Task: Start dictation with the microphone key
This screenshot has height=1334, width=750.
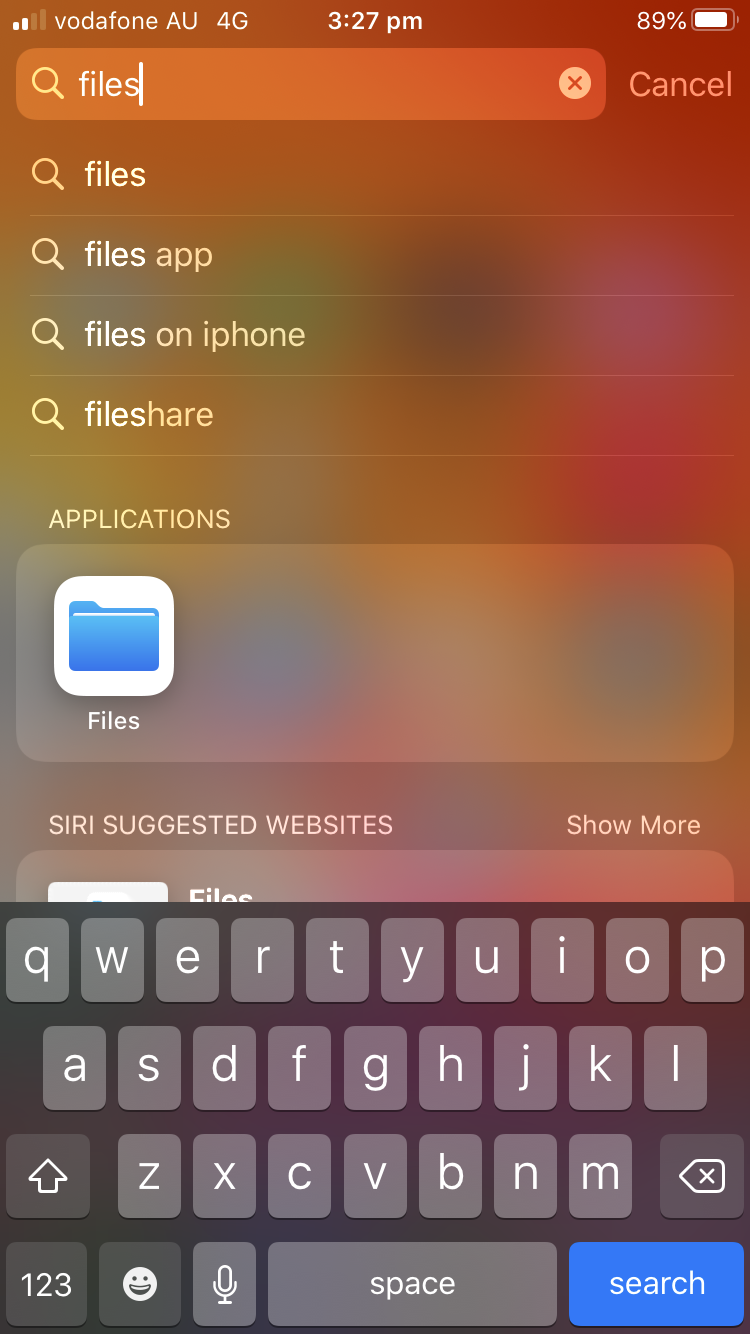Action: [x=225, y=1284]
